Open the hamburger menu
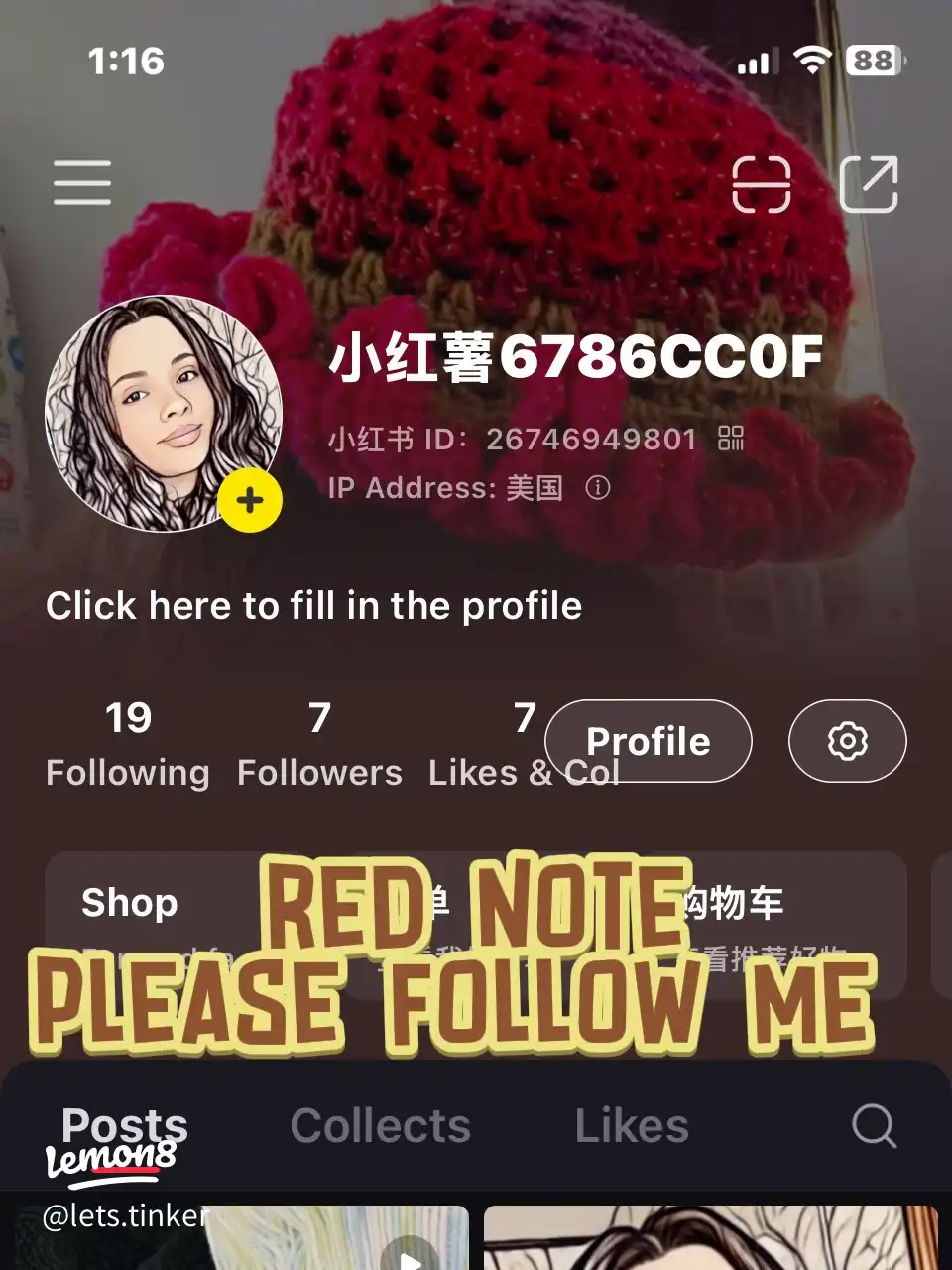This screenshot has height=1270, width=952. click(83, 183)
